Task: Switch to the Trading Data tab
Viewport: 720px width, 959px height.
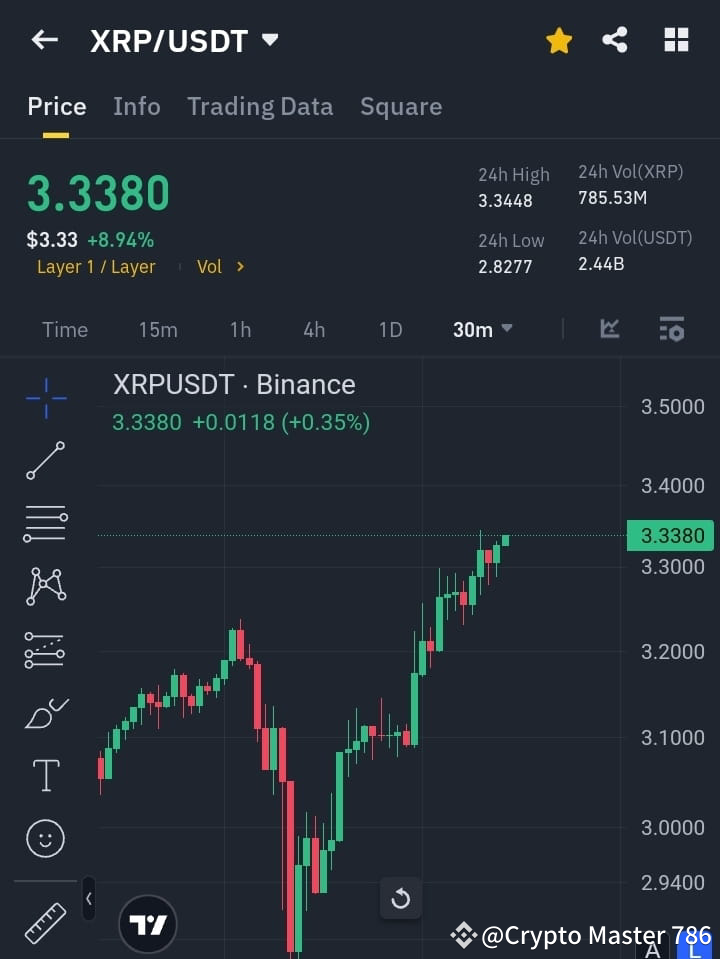Action: [260, 106]
